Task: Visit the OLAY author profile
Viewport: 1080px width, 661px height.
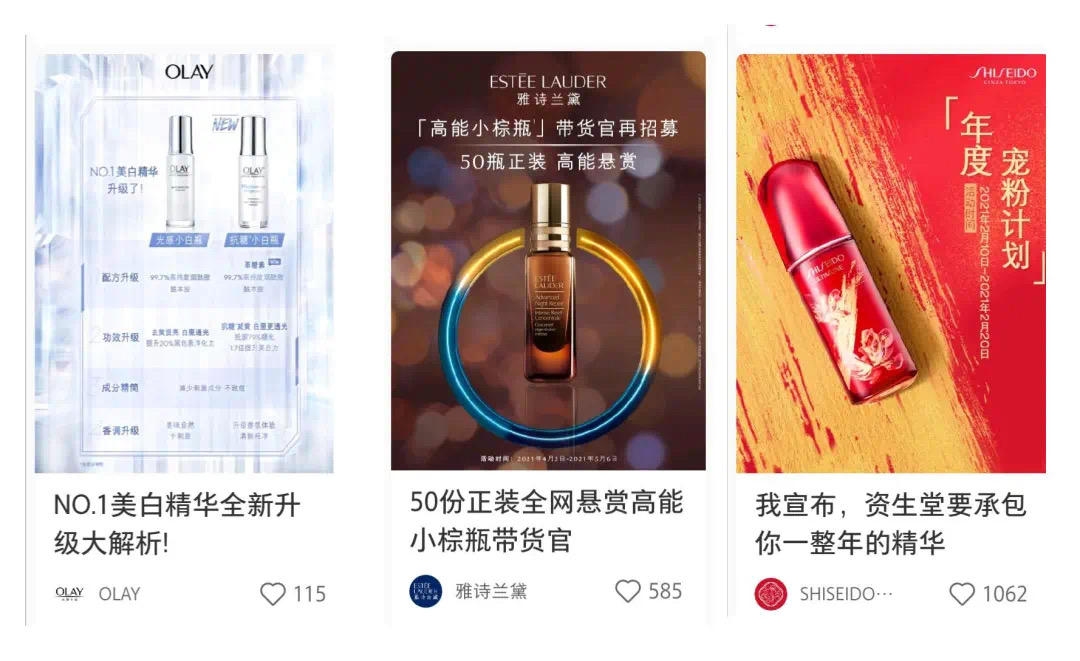Action: point(98,594)
